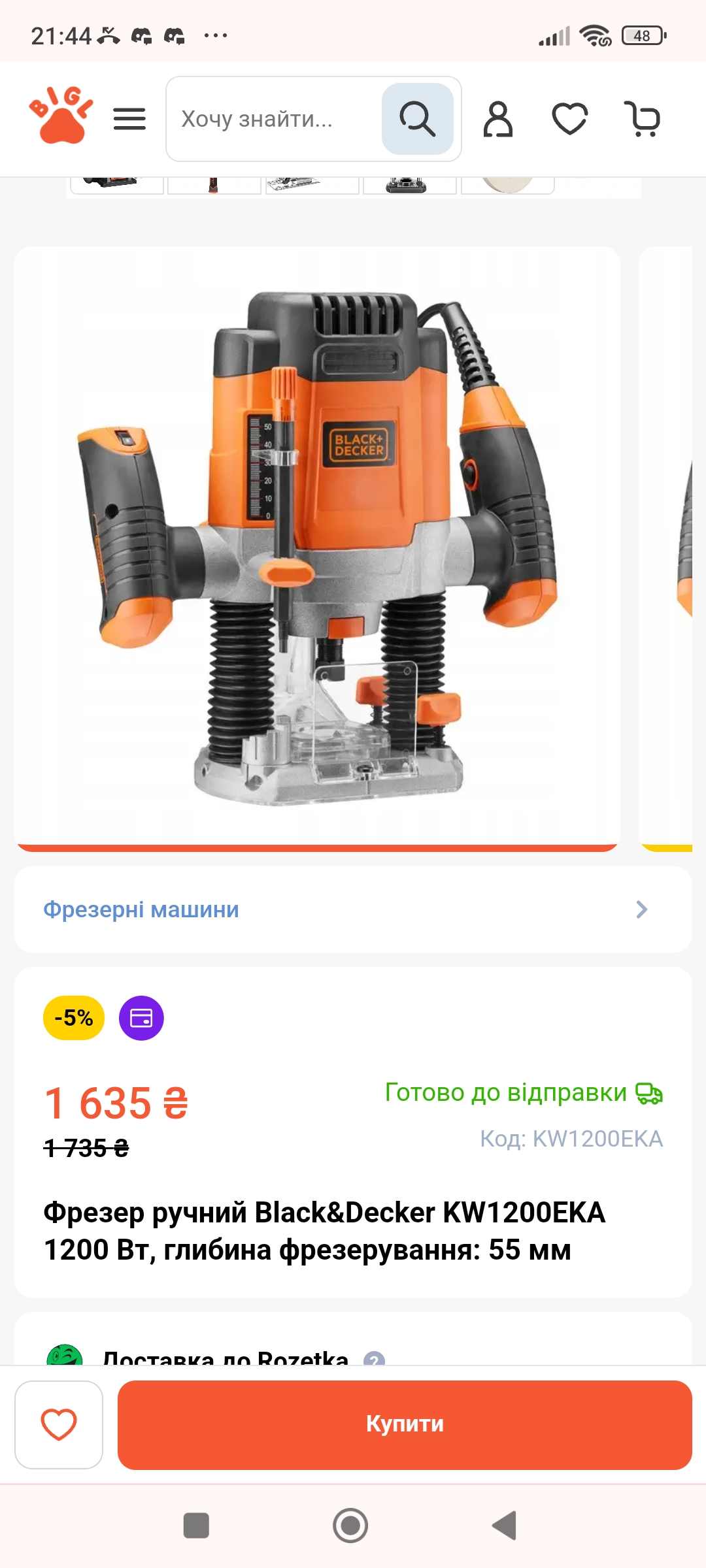Go back with system back button
Viewport: 706px width, 1568px height.
tap(504, 1526)
